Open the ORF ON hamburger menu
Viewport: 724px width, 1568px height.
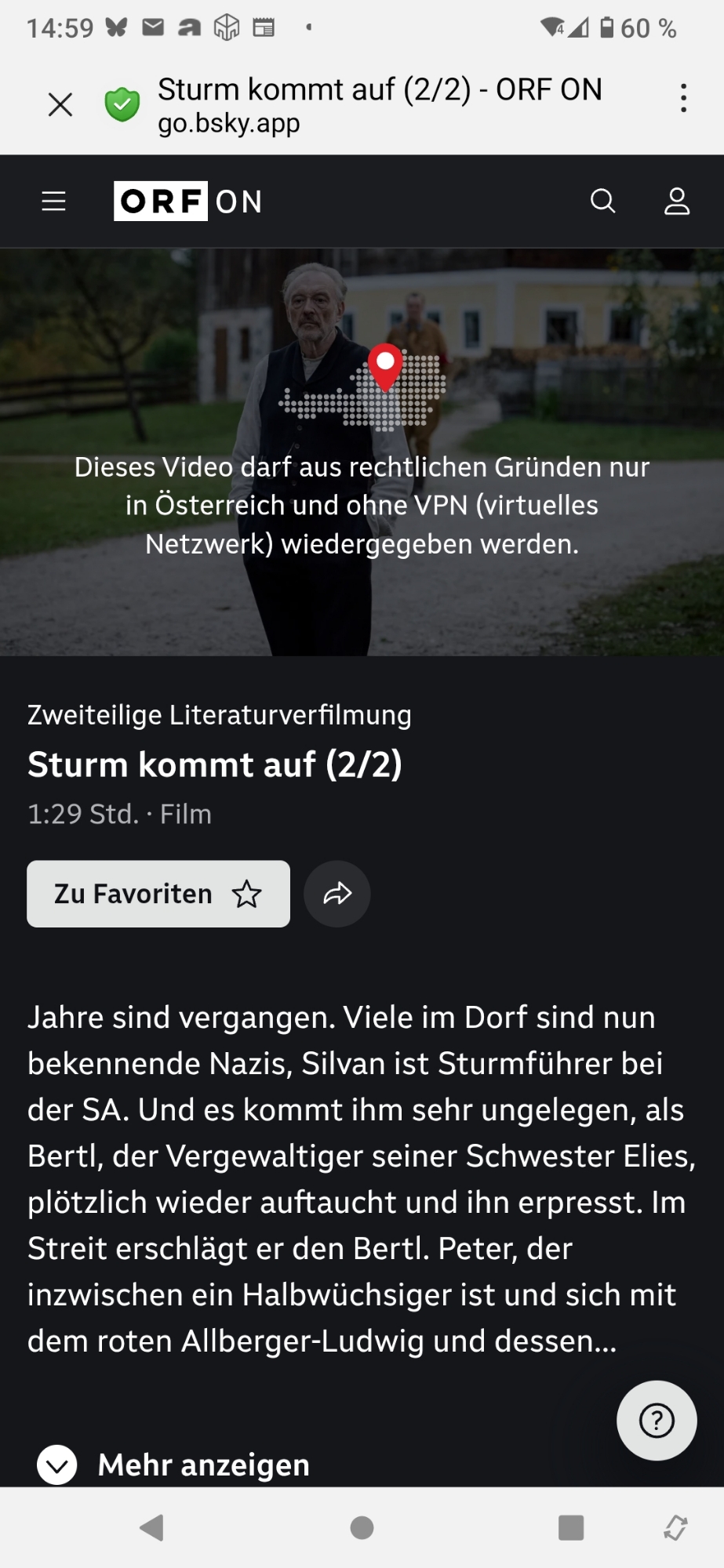click(x=53, y=201)
